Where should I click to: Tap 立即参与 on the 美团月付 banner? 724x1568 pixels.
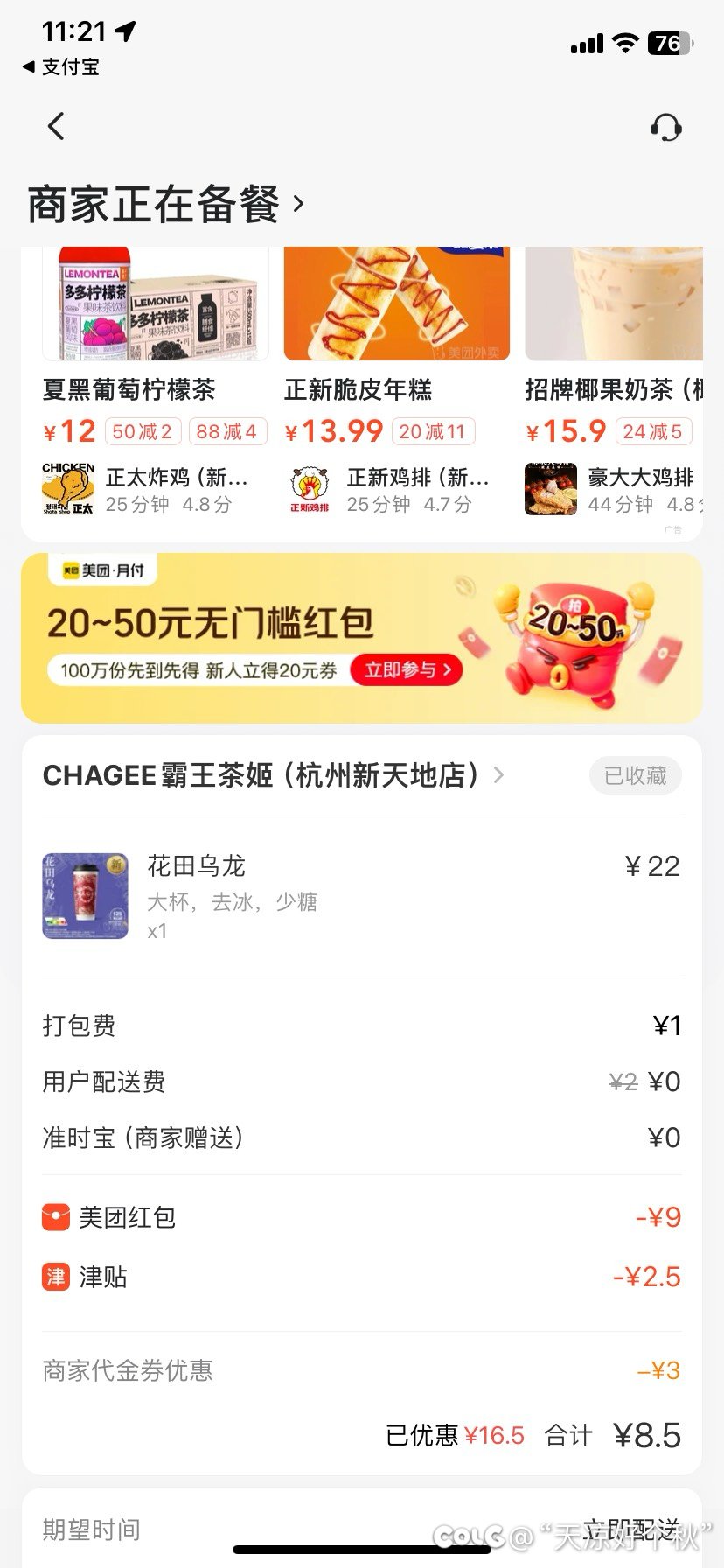407,670
